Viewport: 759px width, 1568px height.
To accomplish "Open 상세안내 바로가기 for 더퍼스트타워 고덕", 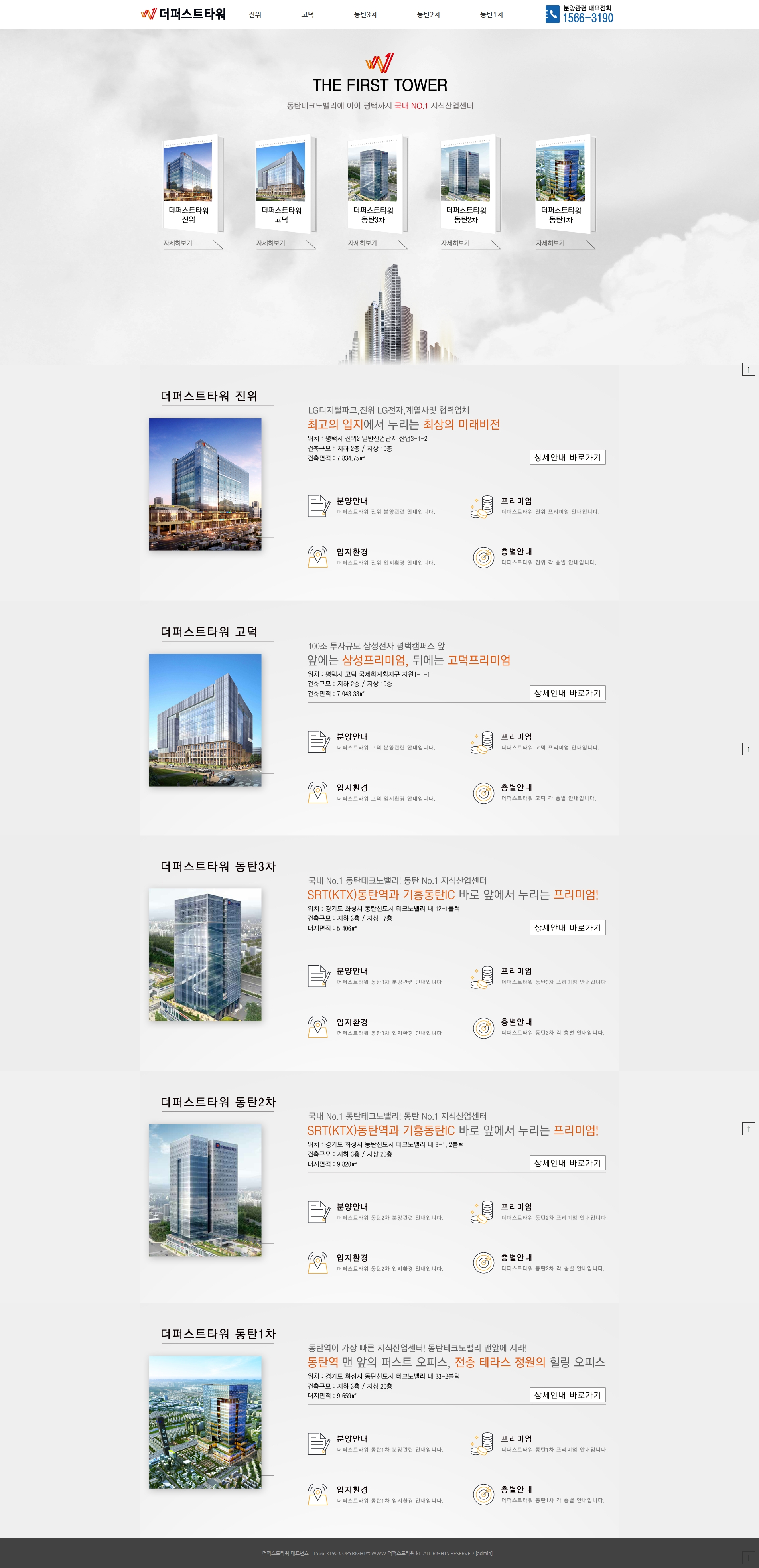I will (567, 693).
